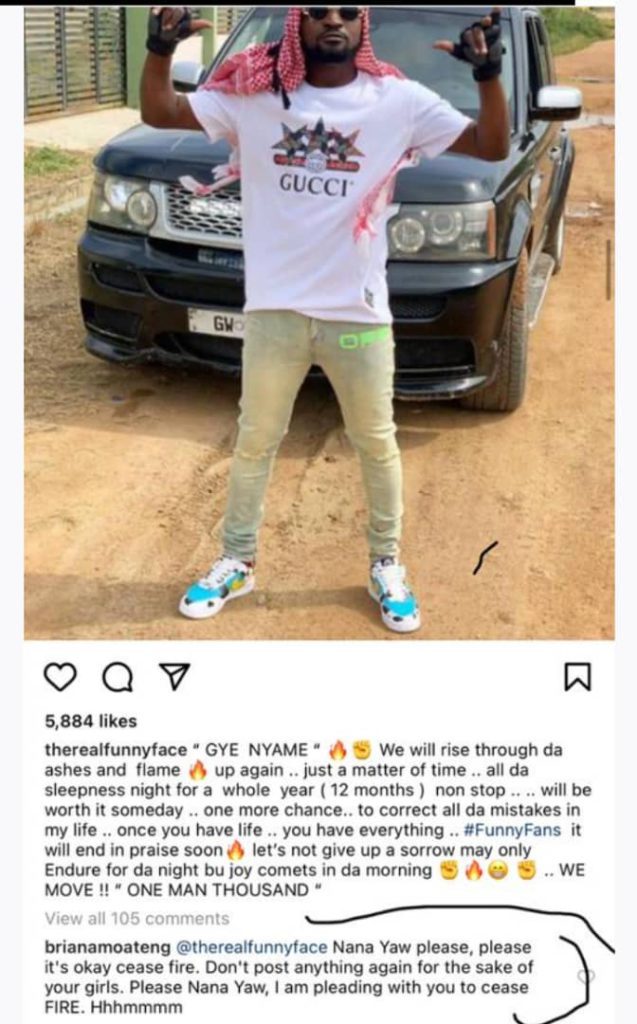The image size is (637, 1024).
Task: Like the post by therealfunnyface
Action: click(61, 677)
